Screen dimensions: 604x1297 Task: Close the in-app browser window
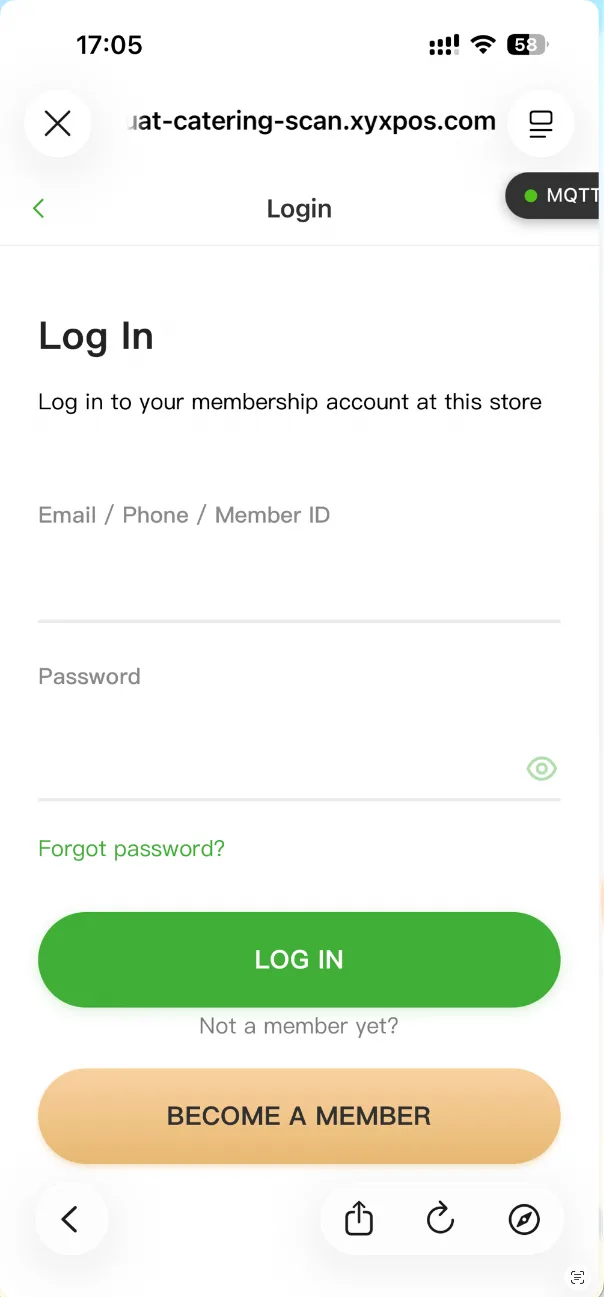[58, 123]
